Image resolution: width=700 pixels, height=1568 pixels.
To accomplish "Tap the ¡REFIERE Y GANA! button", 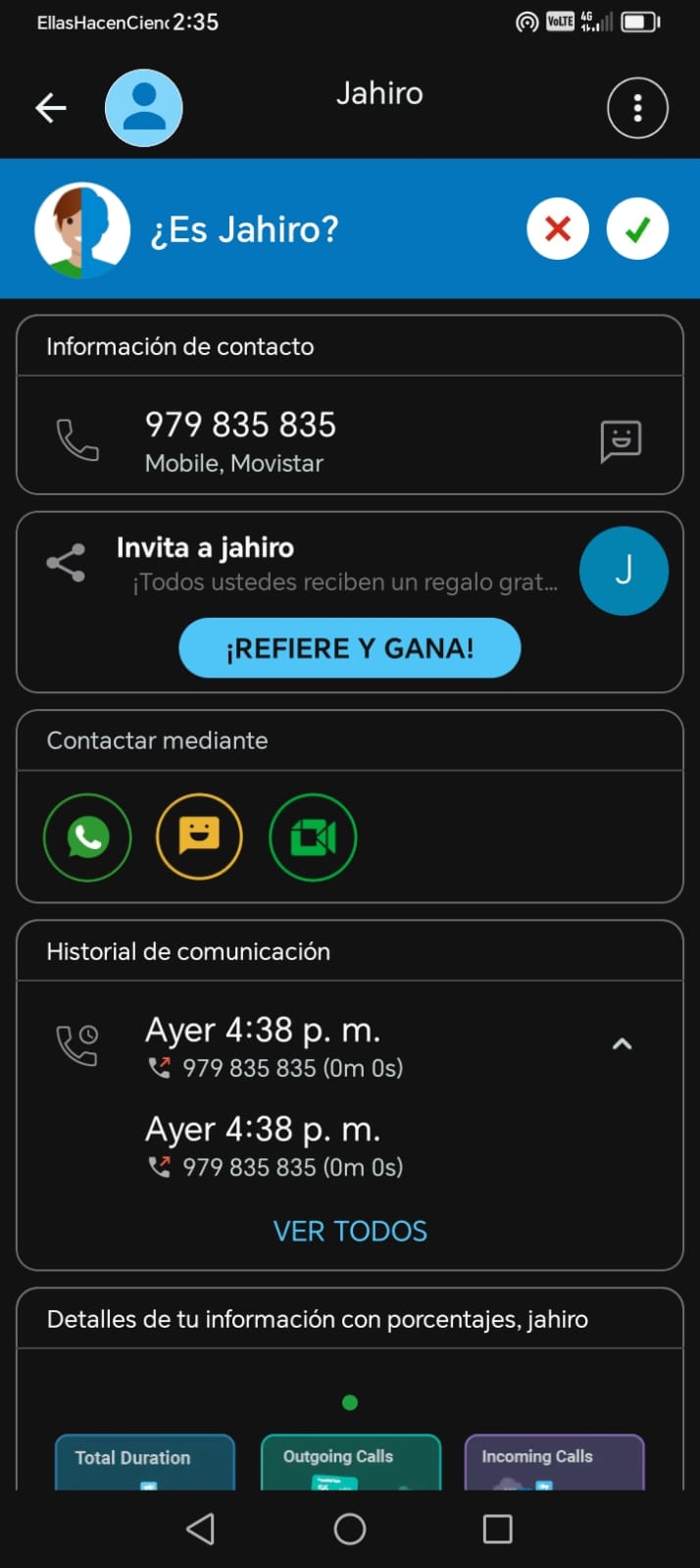I will coord(349,648).
